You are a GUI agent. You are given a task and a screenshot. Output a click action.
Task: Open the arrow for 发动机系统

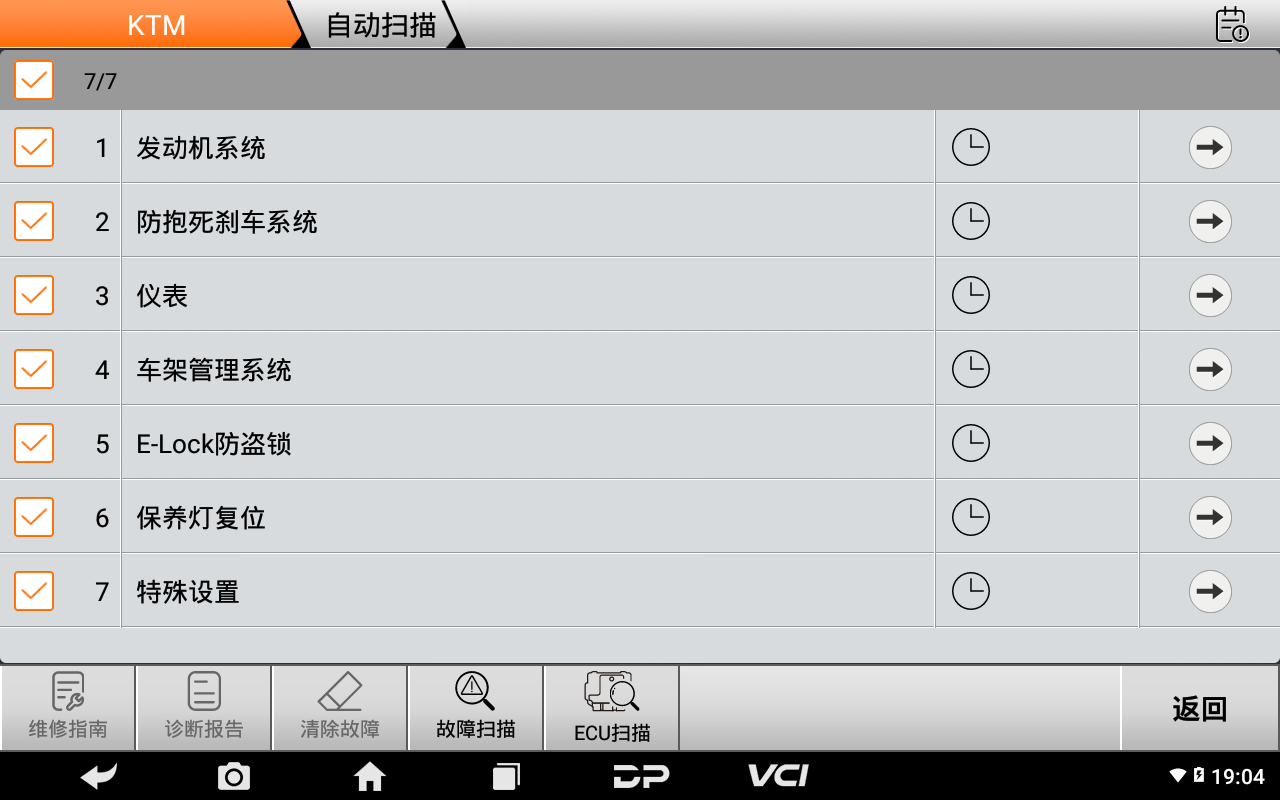click(1209, 148)
